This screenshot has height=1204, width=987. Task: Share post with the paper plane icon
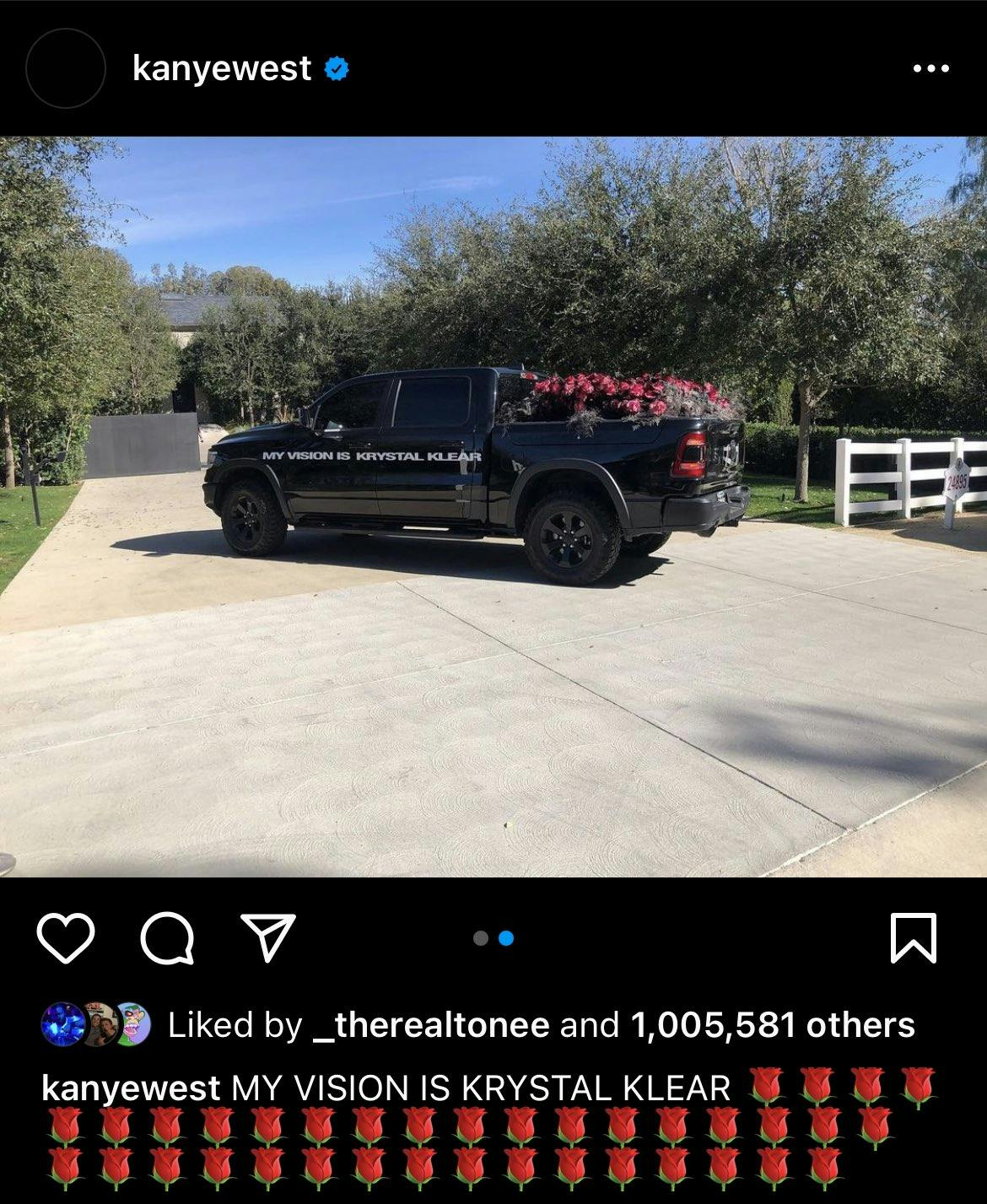click(x=268, y=938)
